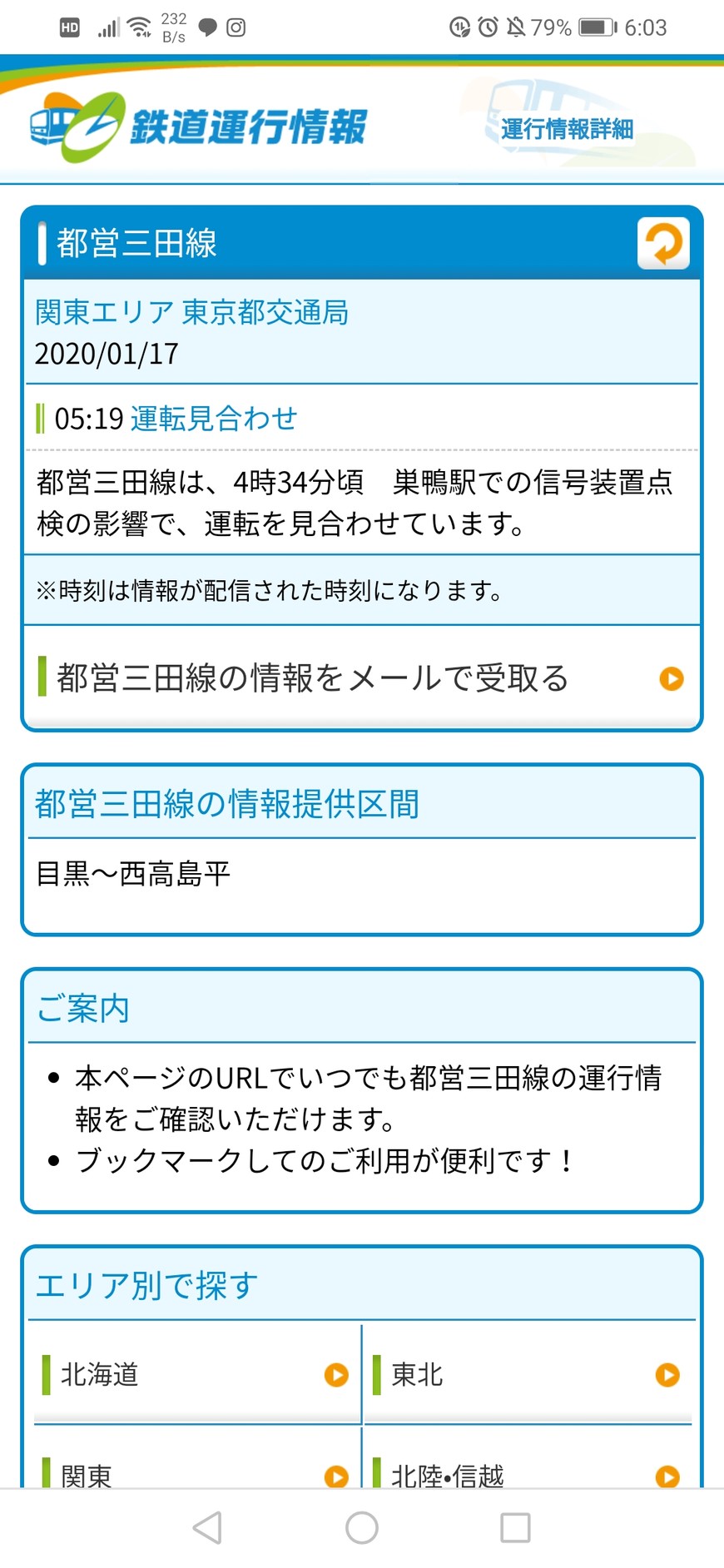Select the 北陸•信越 area
This screenshot has width=724, height=1568.
[x=528, y=1474]
